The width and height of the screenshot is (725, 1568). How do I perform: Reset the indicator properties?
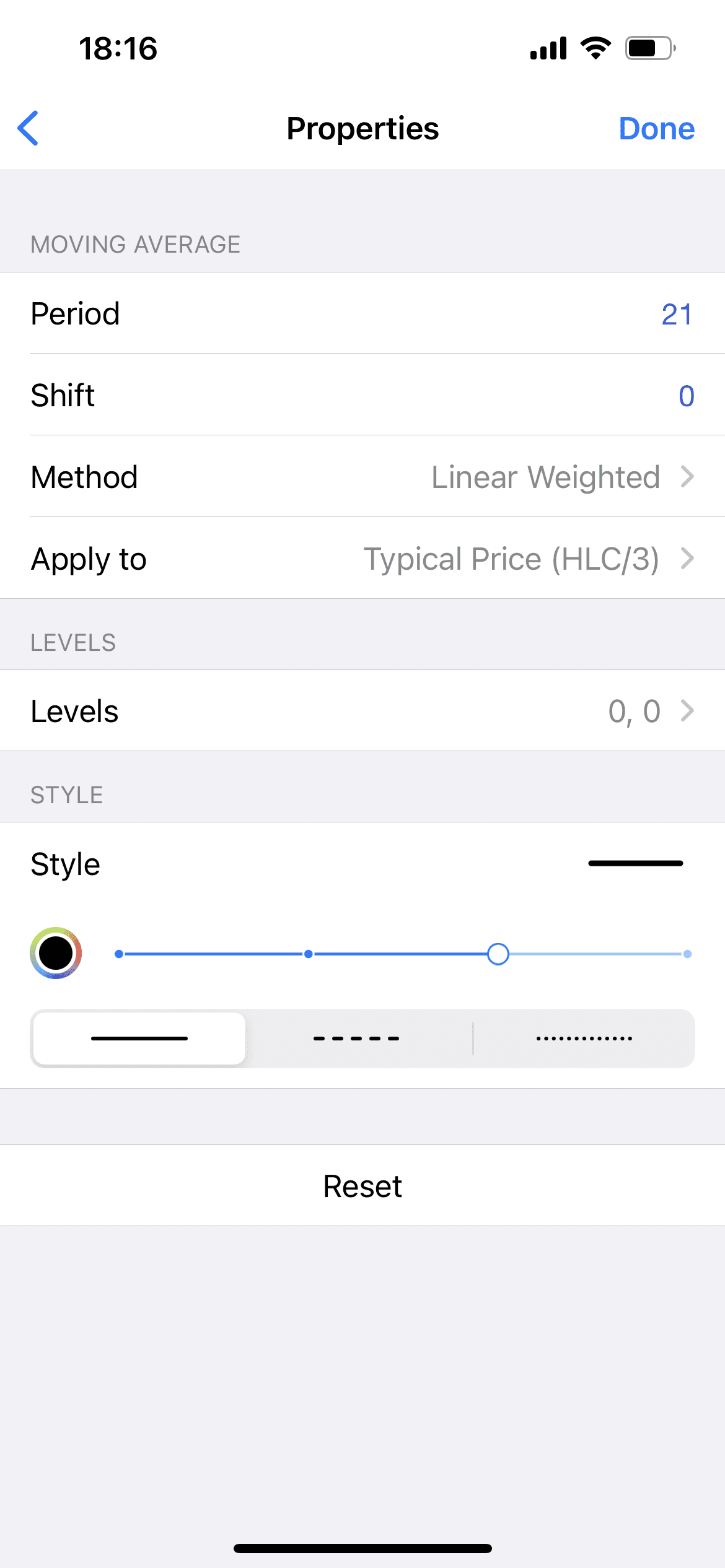362,1186
